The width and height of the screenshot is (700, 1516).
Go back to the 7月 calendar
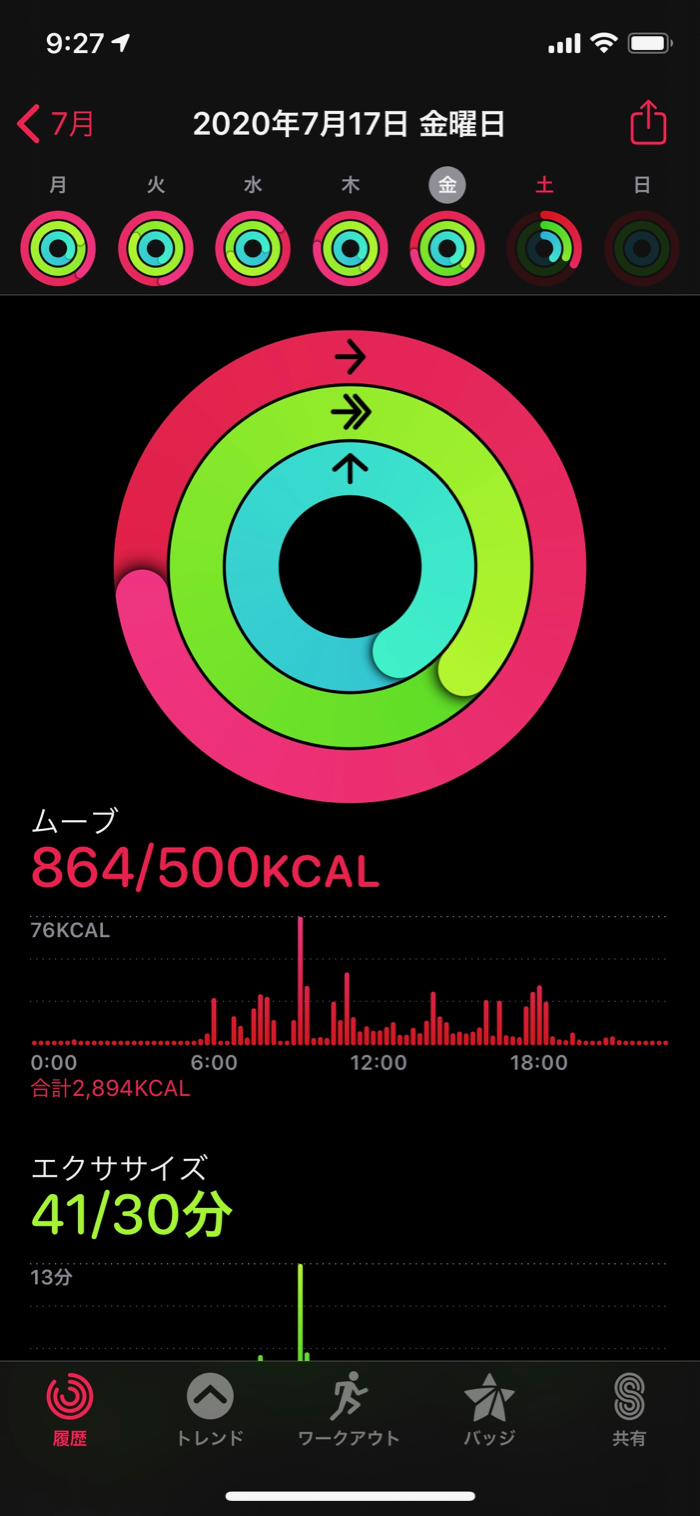click(x=57, y=125)
